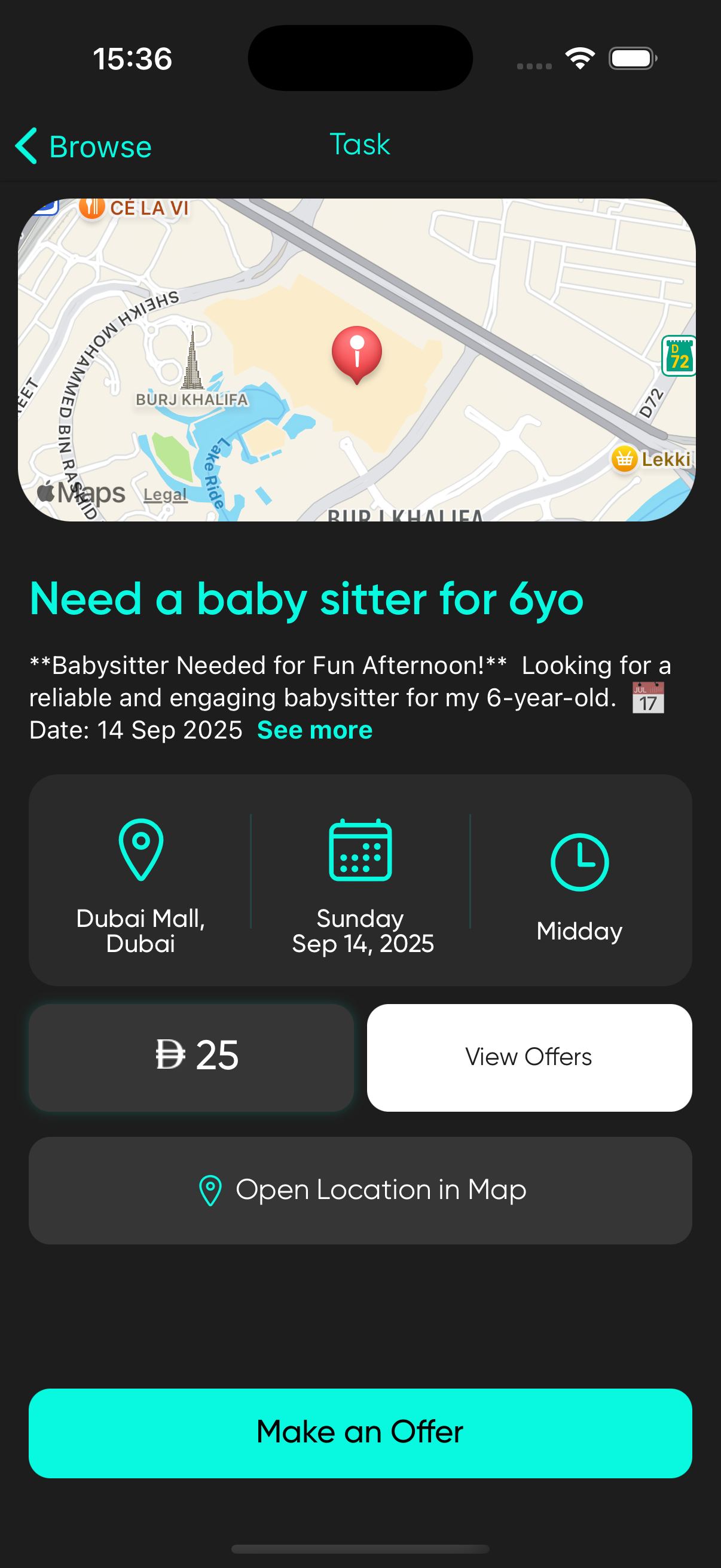
Task: Open the Legal link on the map
Action: coord(165,494)
